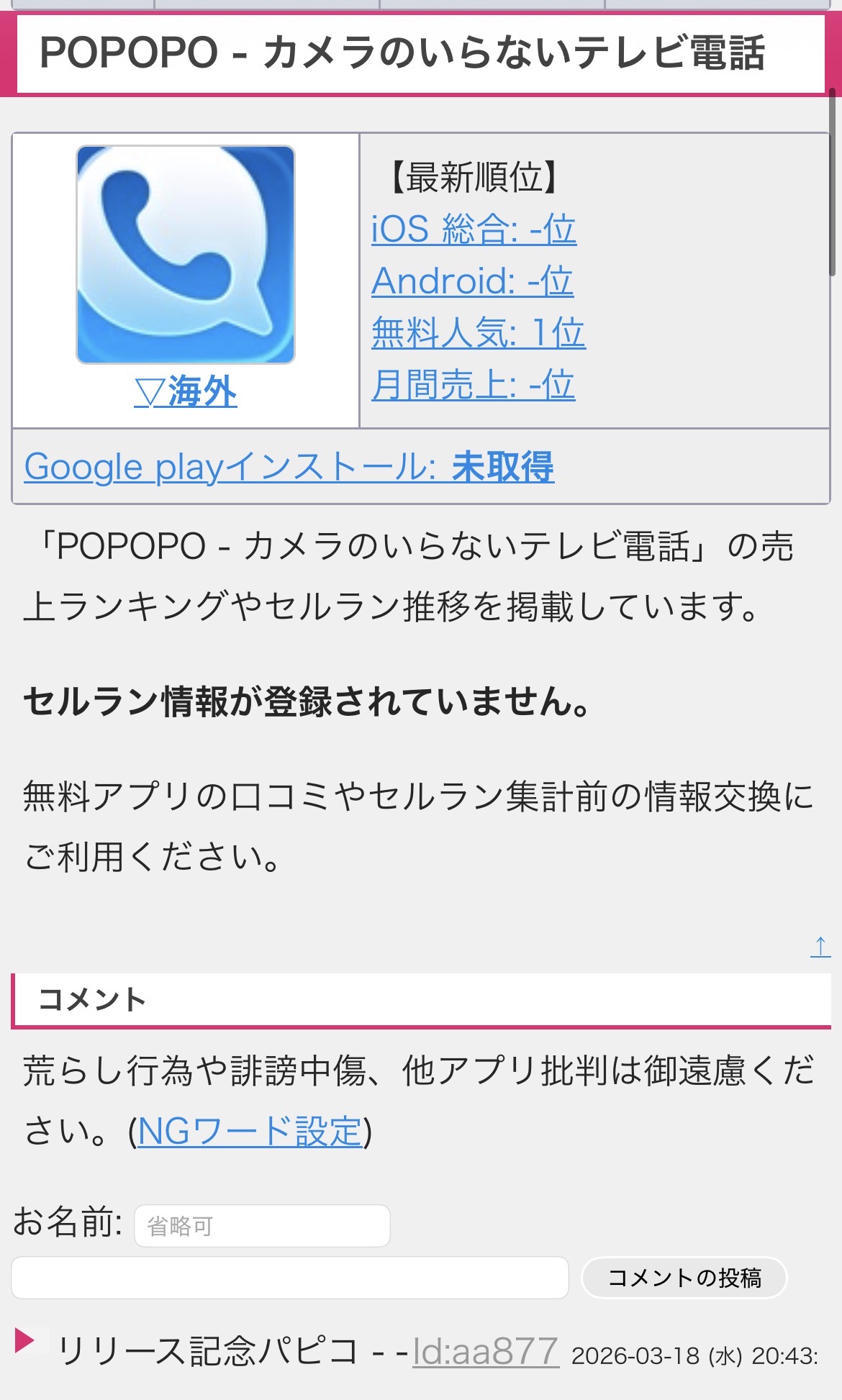Viewport: 842px width, 1400px height.
Task: Jump to top with the up arrow
Action: 820,947
